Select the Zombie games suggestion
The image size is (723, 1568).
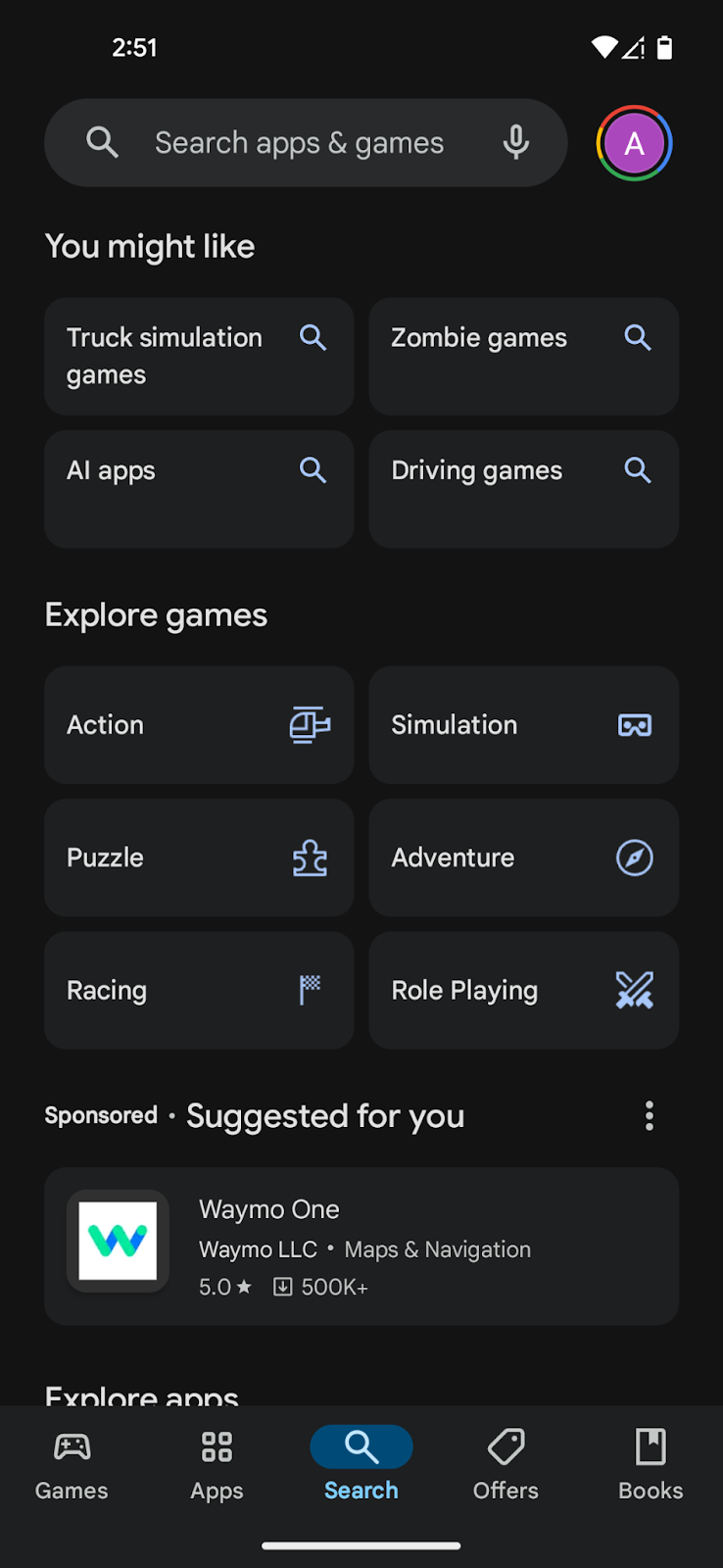[x=523, y=357]
